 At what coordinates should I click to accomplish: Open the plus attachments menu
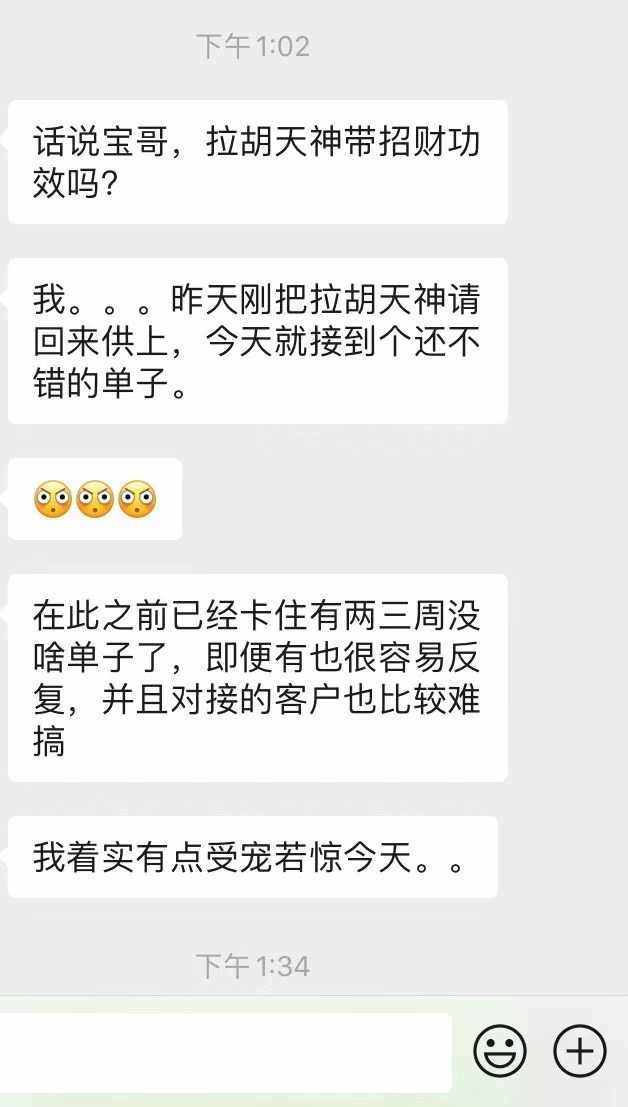580,1051
